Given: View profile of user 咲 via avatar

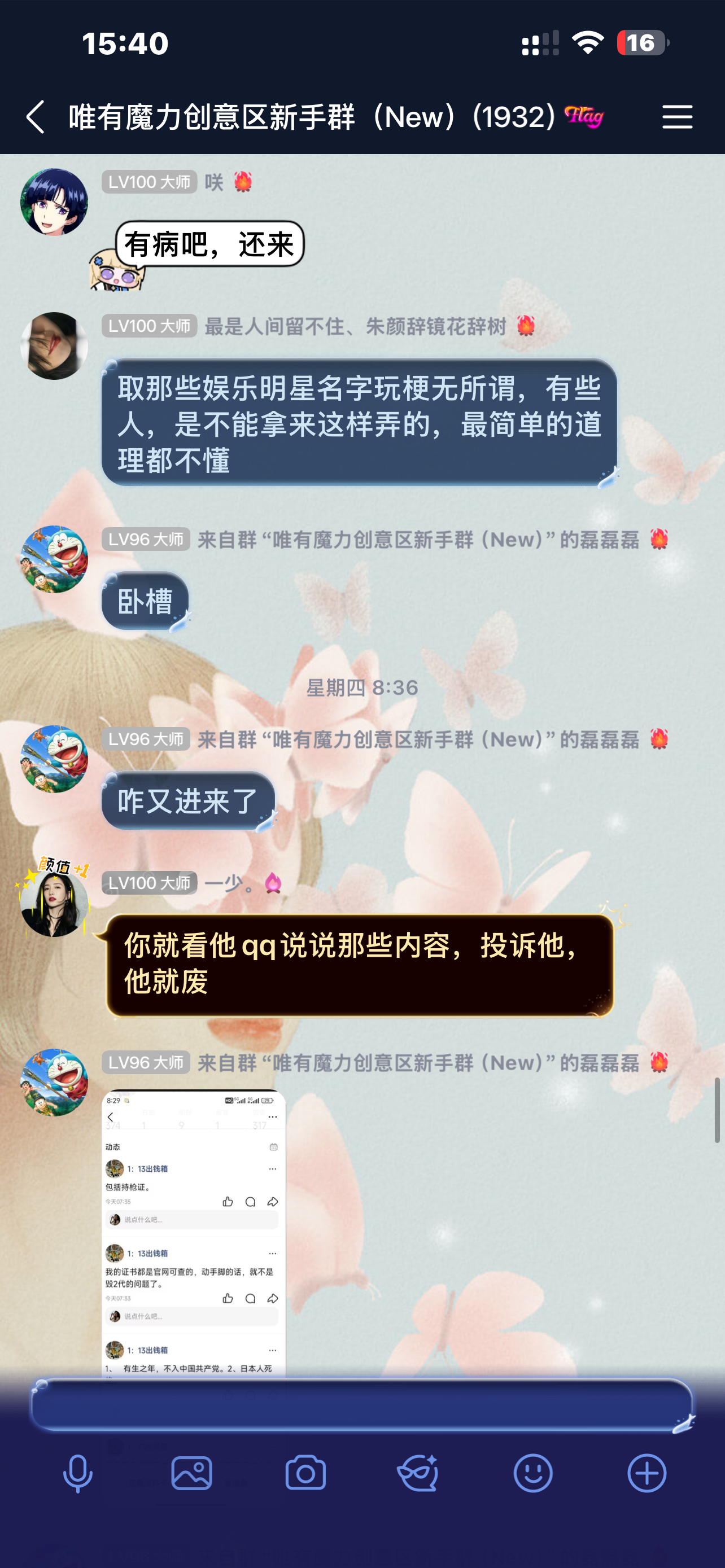Looking at the screenshot, I should coord(54,202).
